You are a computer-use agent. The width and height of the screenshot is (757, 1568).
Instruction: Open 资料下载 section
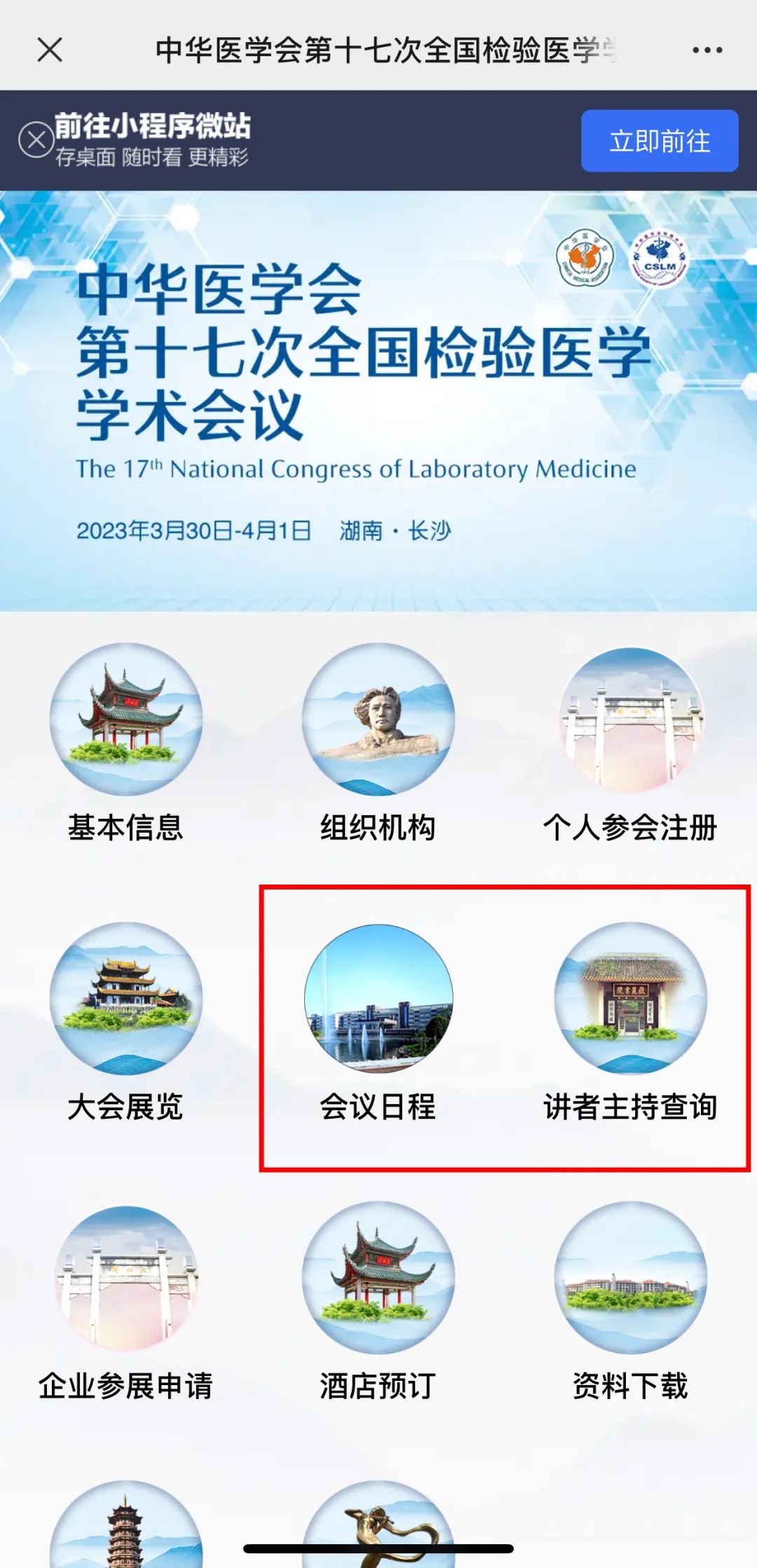631,1302
